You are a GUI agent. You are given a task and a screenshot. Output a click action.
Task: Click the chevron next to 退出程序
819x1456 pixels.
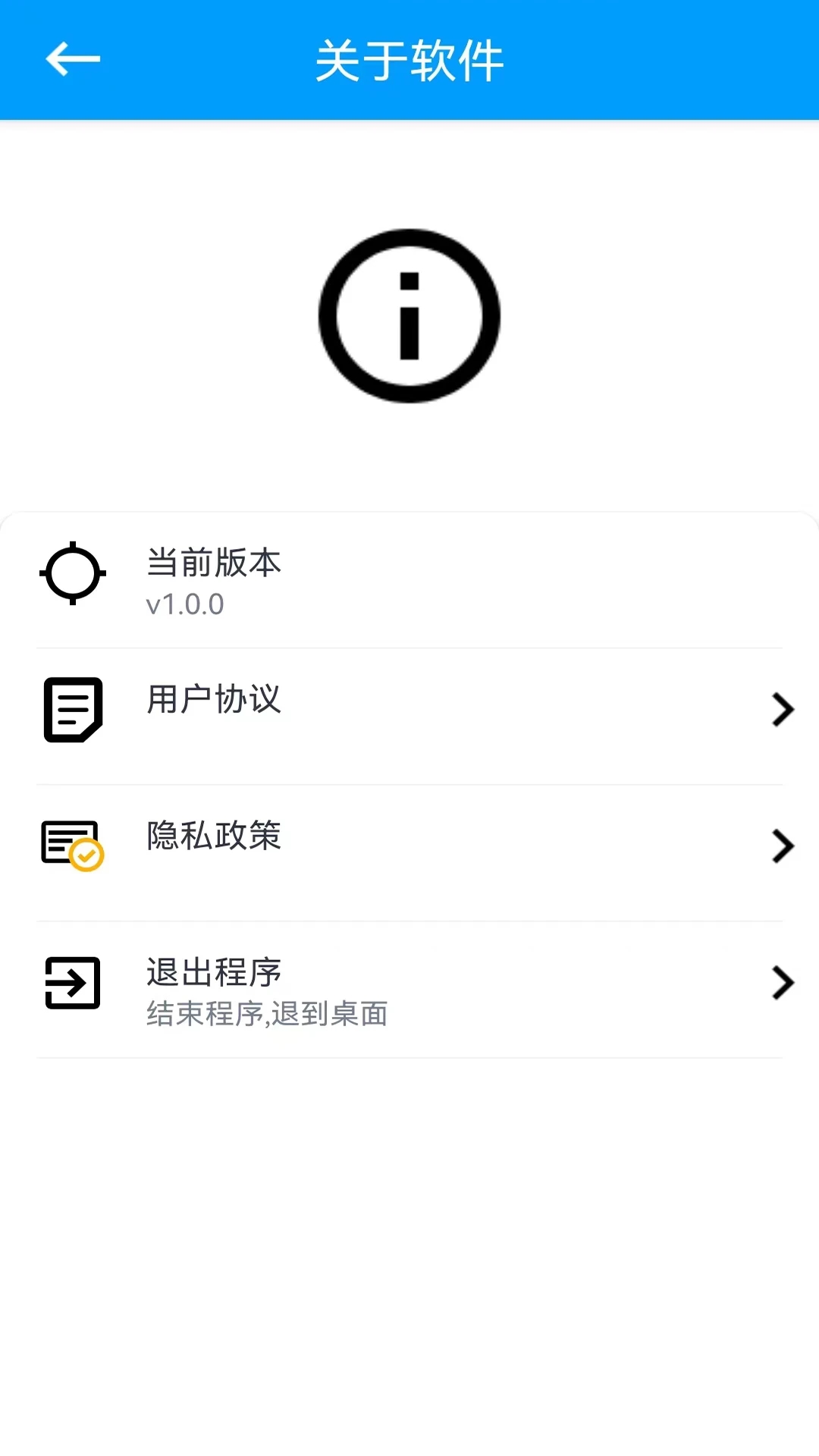click(781, 984)
